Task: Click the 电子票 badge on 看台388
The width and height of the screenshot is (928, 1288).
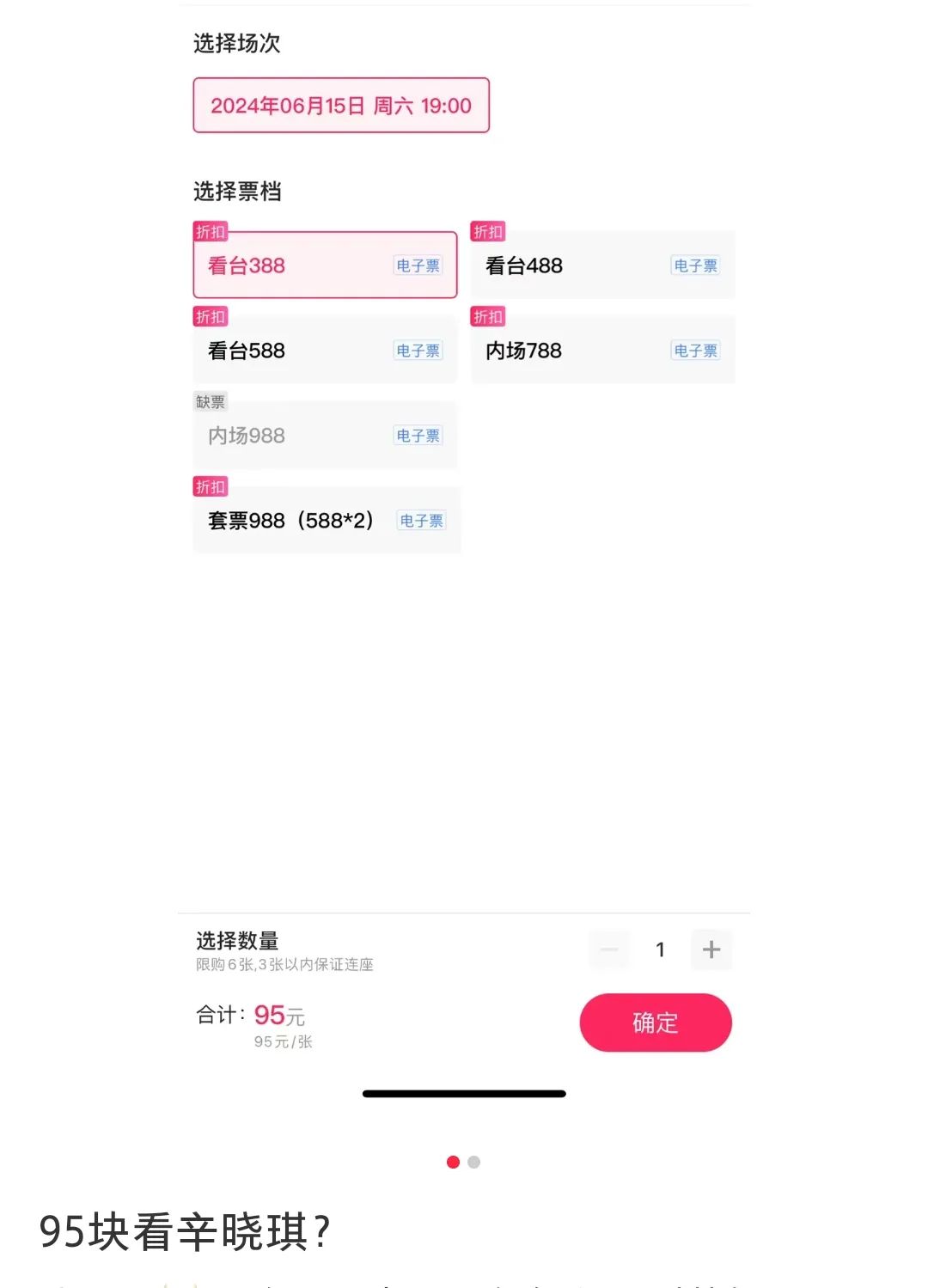Action: (x=418, y=266)
